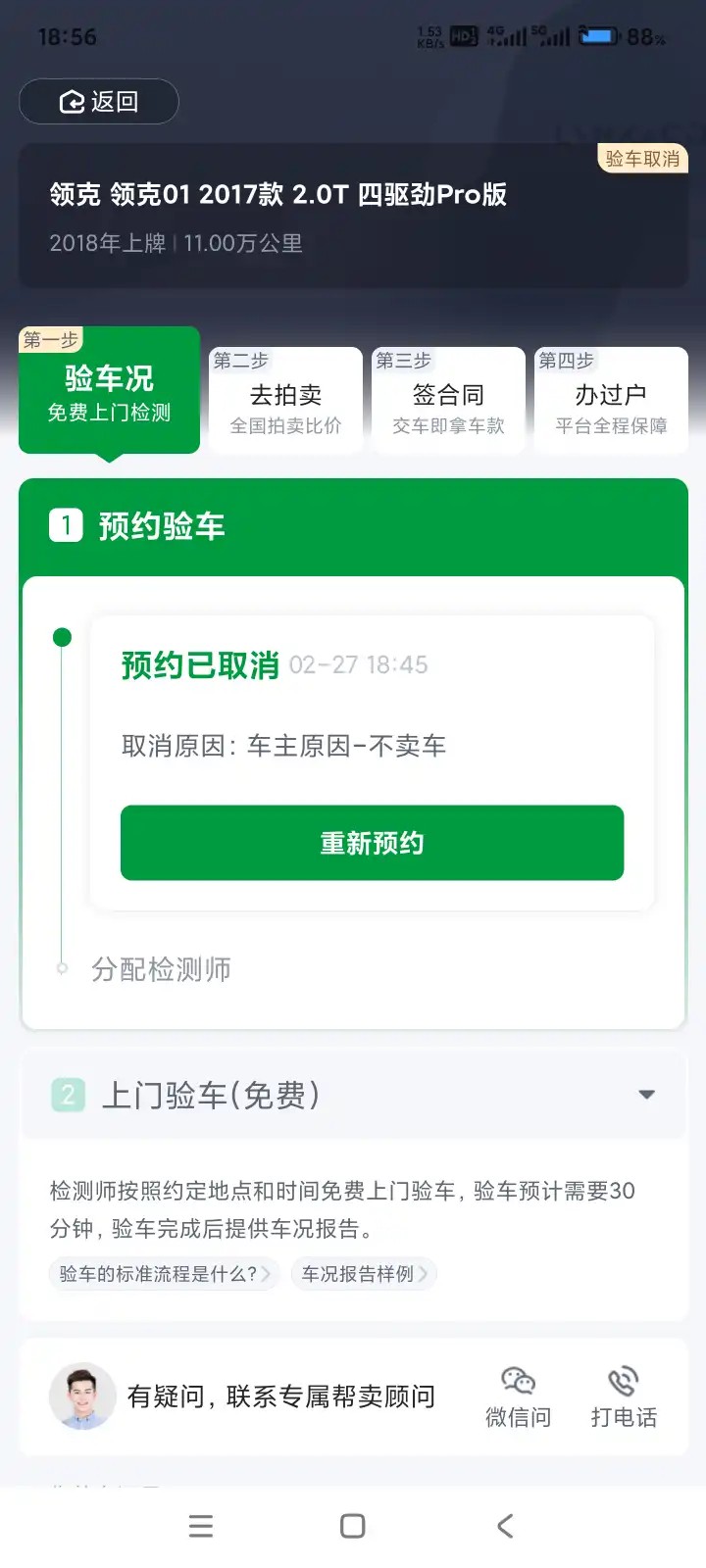Open the 办过户 fourth step
Screen dimensions: 706x1568
pyautogui.click(x=611, y=401)
